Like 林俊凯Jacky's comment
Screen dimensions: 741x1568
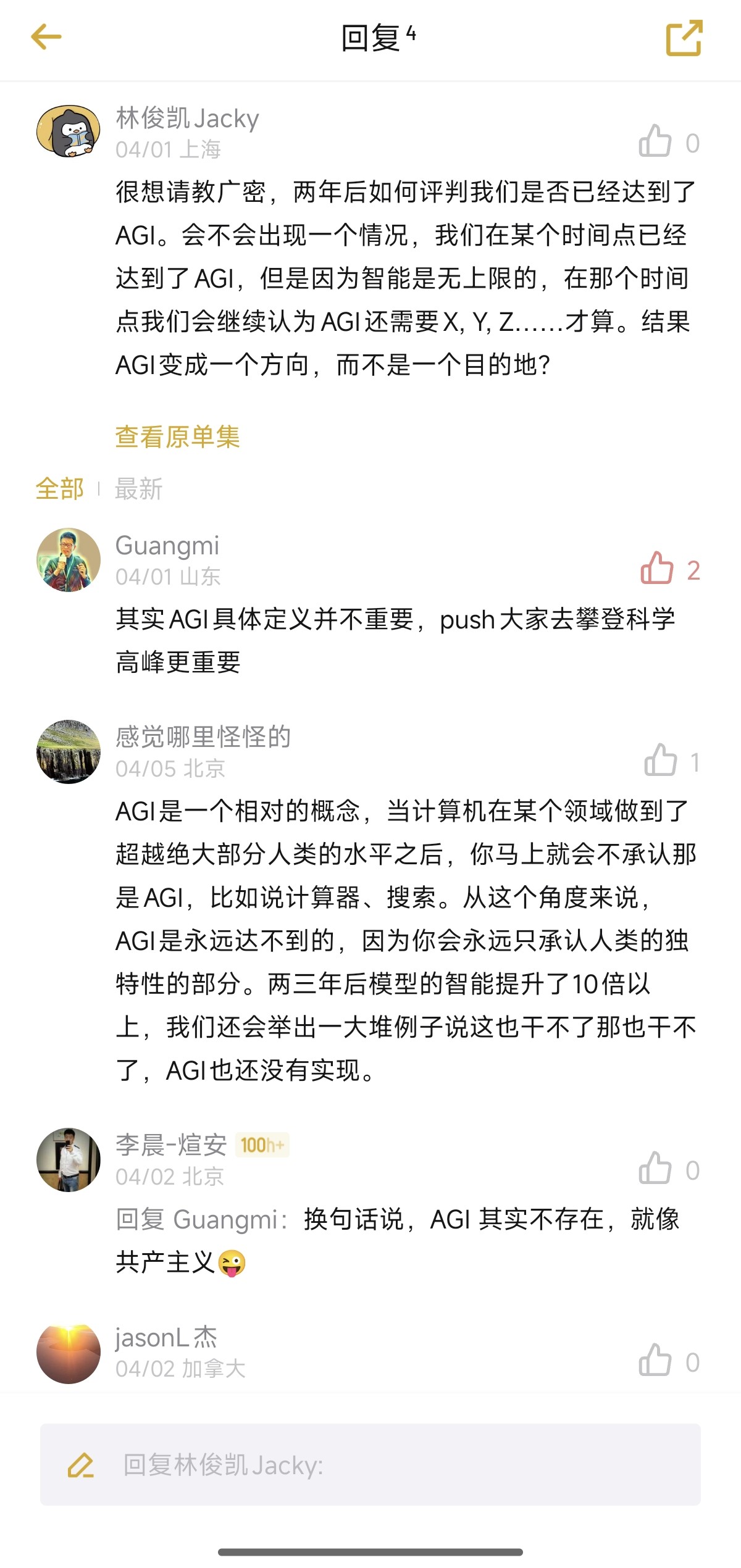click(x=655, y=142)
